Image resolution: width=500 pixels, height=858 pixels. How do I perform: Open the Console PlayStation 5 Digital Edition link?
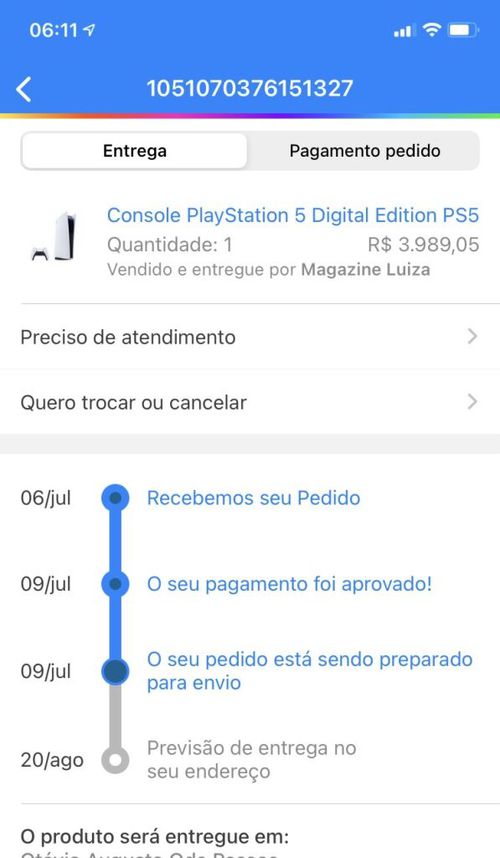293,215
